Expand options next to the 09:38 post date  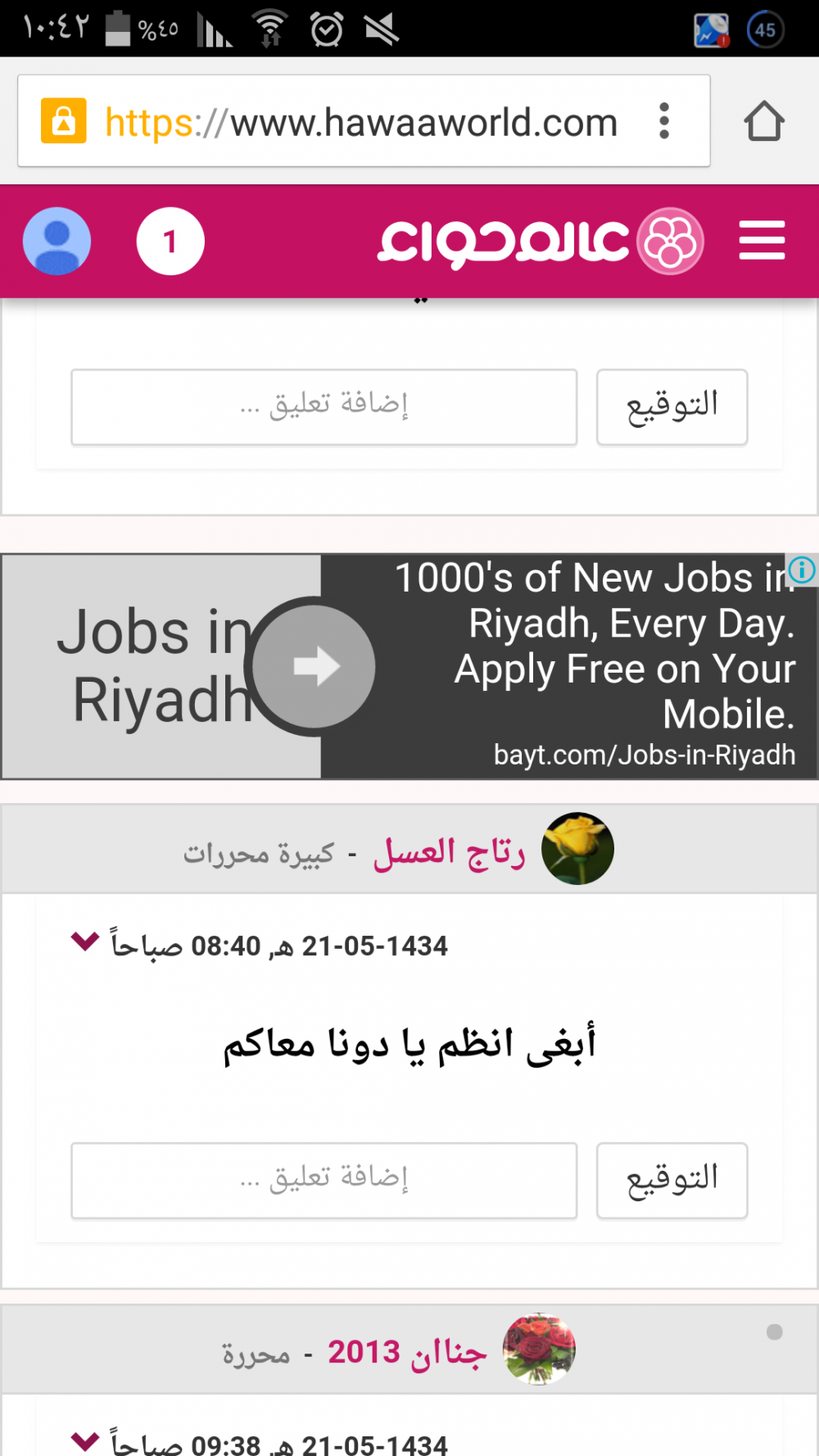(x=85, y=1440)
